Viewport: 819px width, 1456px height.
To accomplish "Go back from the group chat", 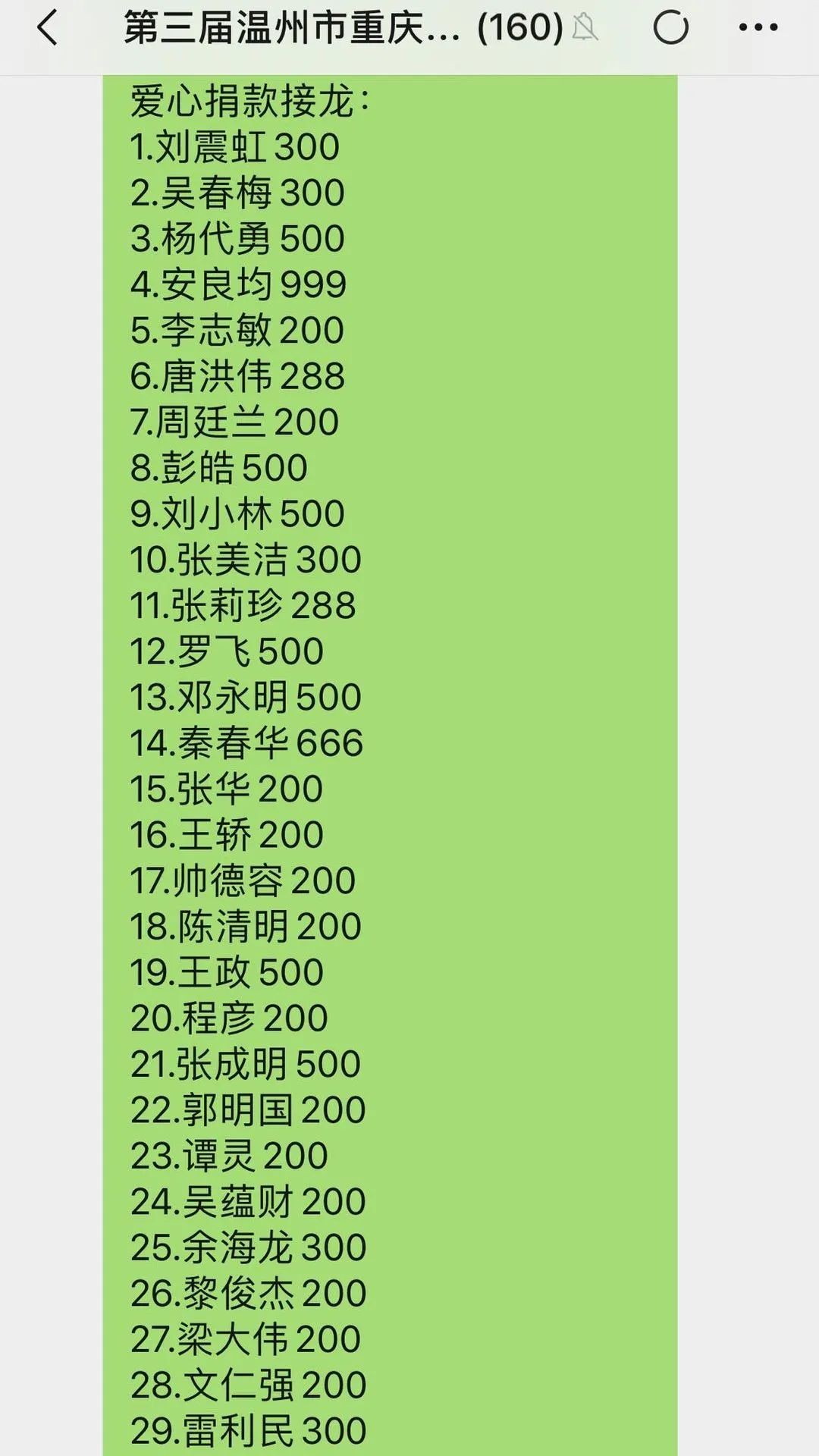I will 47,28.
